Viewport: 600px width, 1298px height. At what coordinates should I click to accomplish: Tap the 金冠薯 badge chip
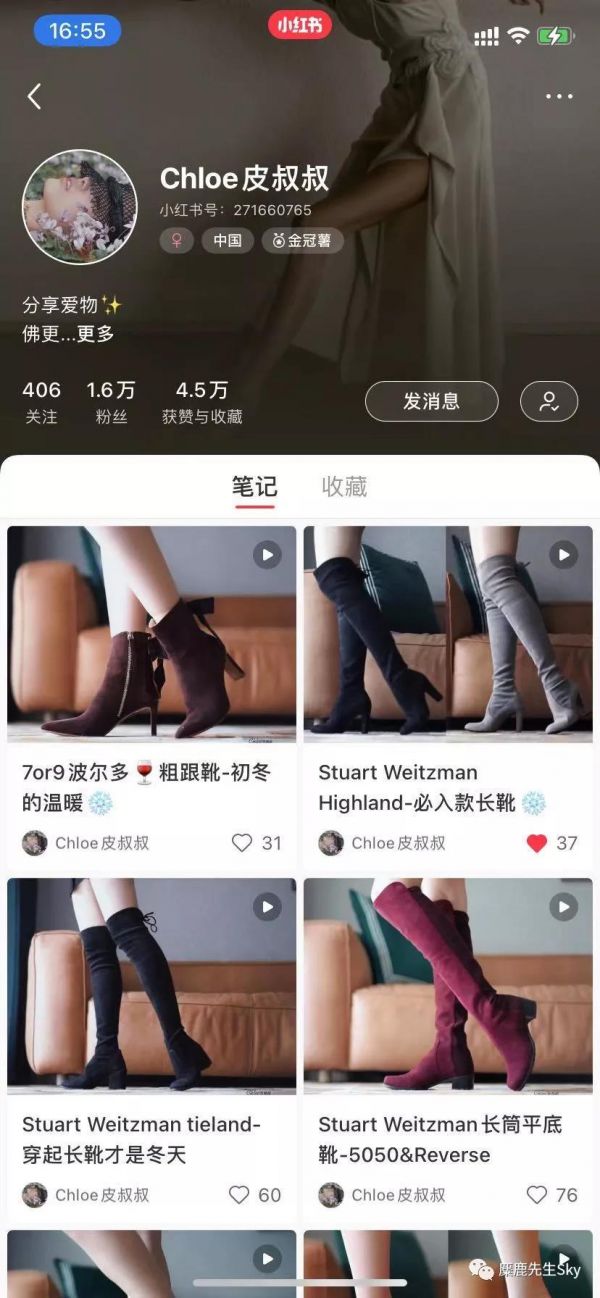click(302, 241)
